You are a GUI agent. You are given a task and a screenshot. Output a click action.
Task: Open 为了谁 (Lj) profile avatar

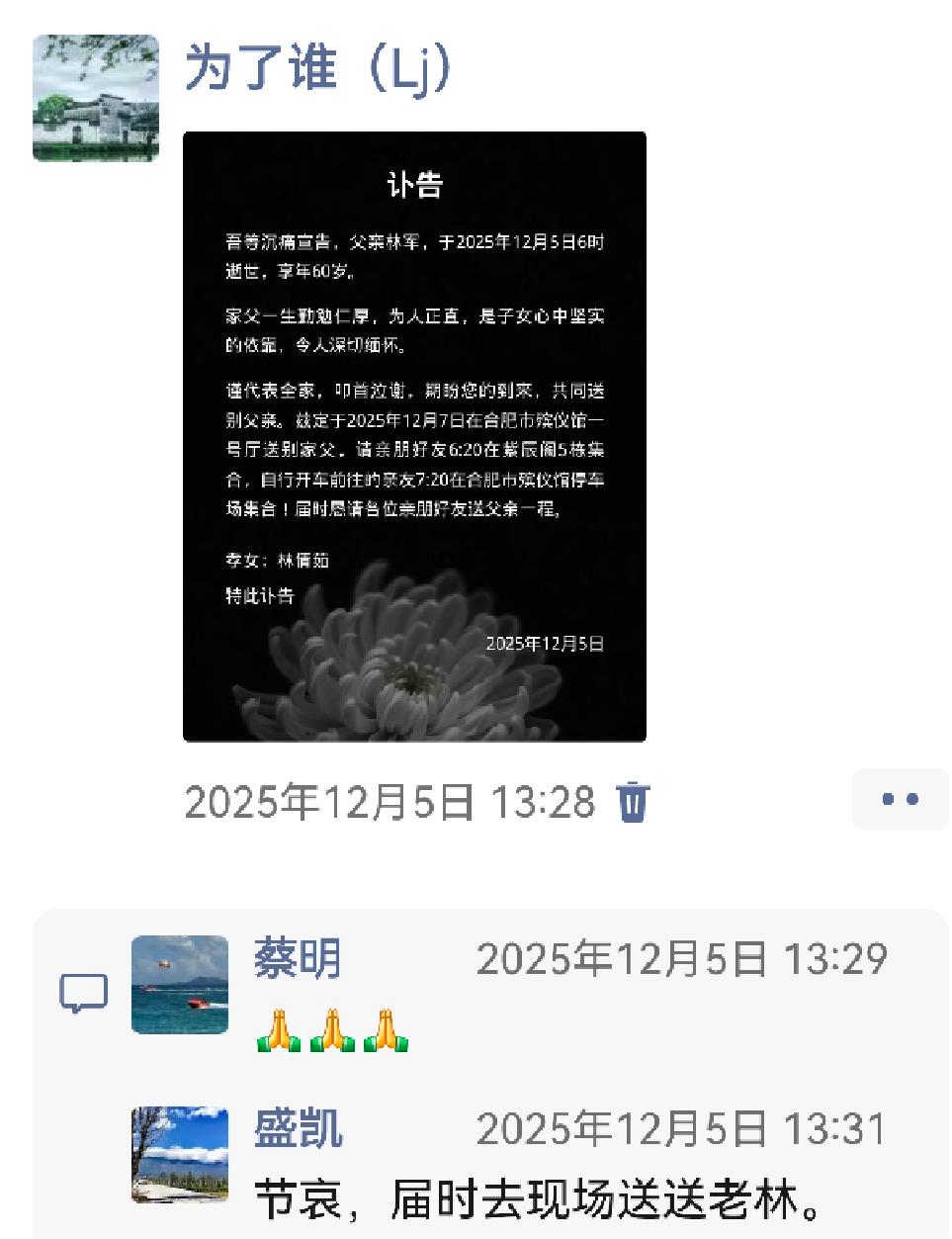tap(96, 97)
